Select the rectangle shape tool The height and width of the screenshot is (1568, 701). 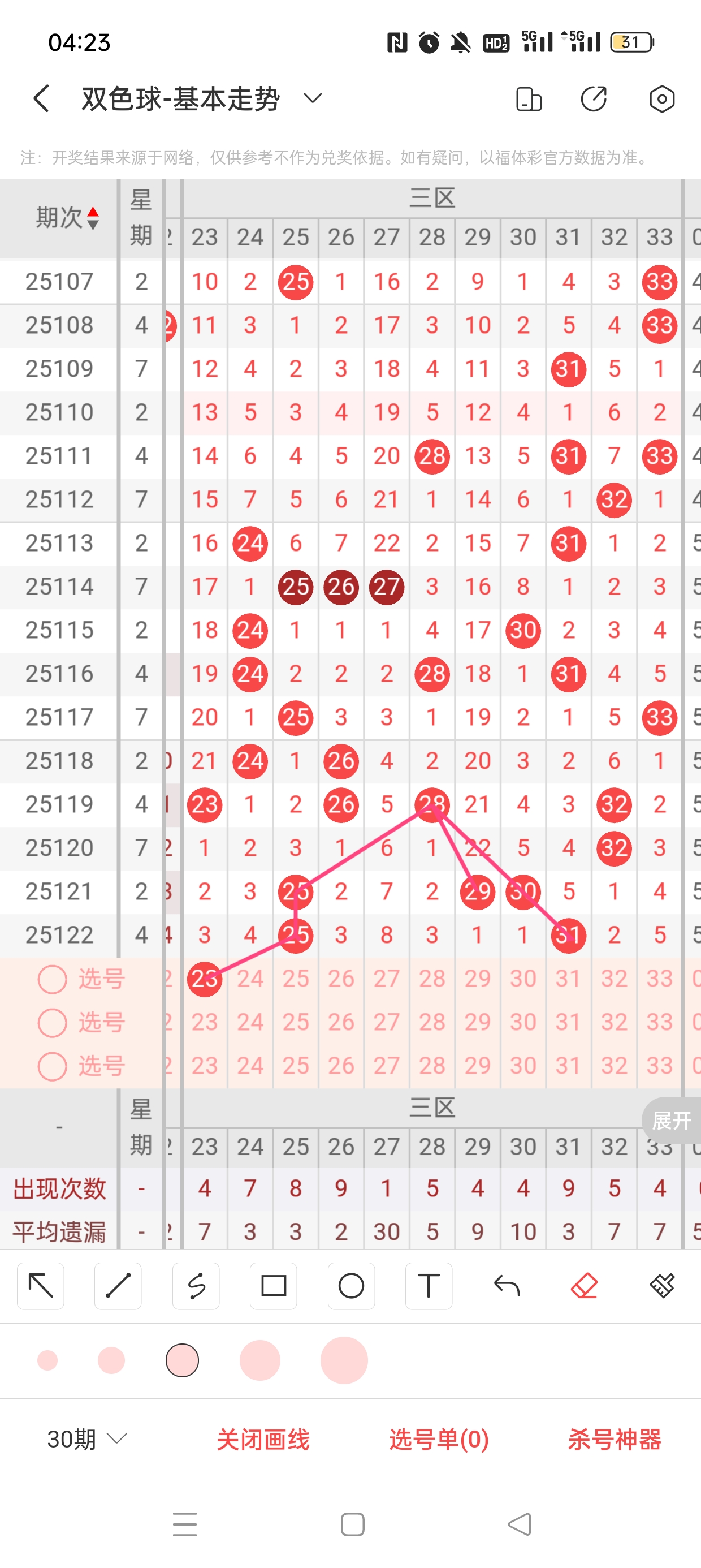(273, 1286)
